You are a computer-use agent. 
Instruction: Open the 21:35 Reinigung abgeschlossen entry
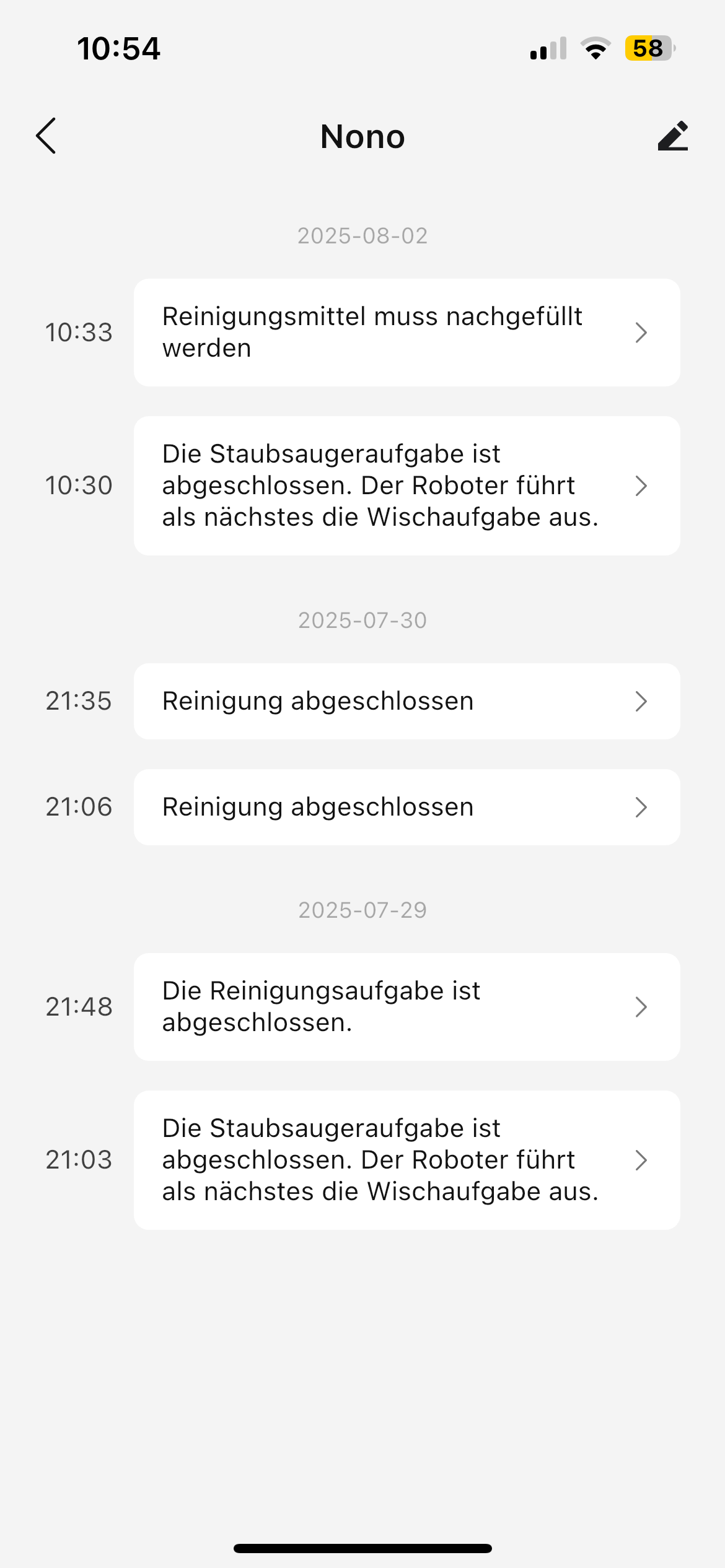coord(407,701)
